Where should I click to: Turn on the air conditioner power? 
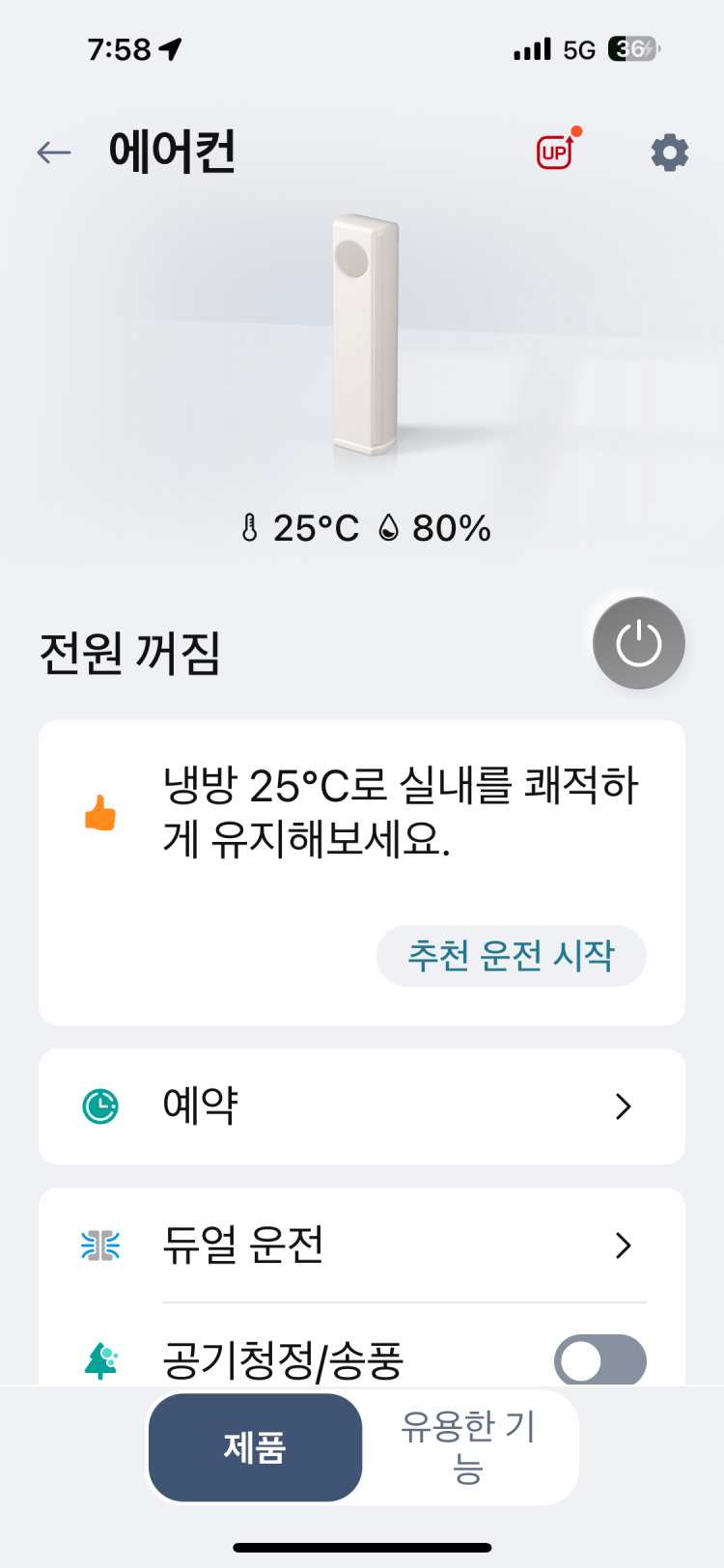pyautogui.click(x=638, y=643)
